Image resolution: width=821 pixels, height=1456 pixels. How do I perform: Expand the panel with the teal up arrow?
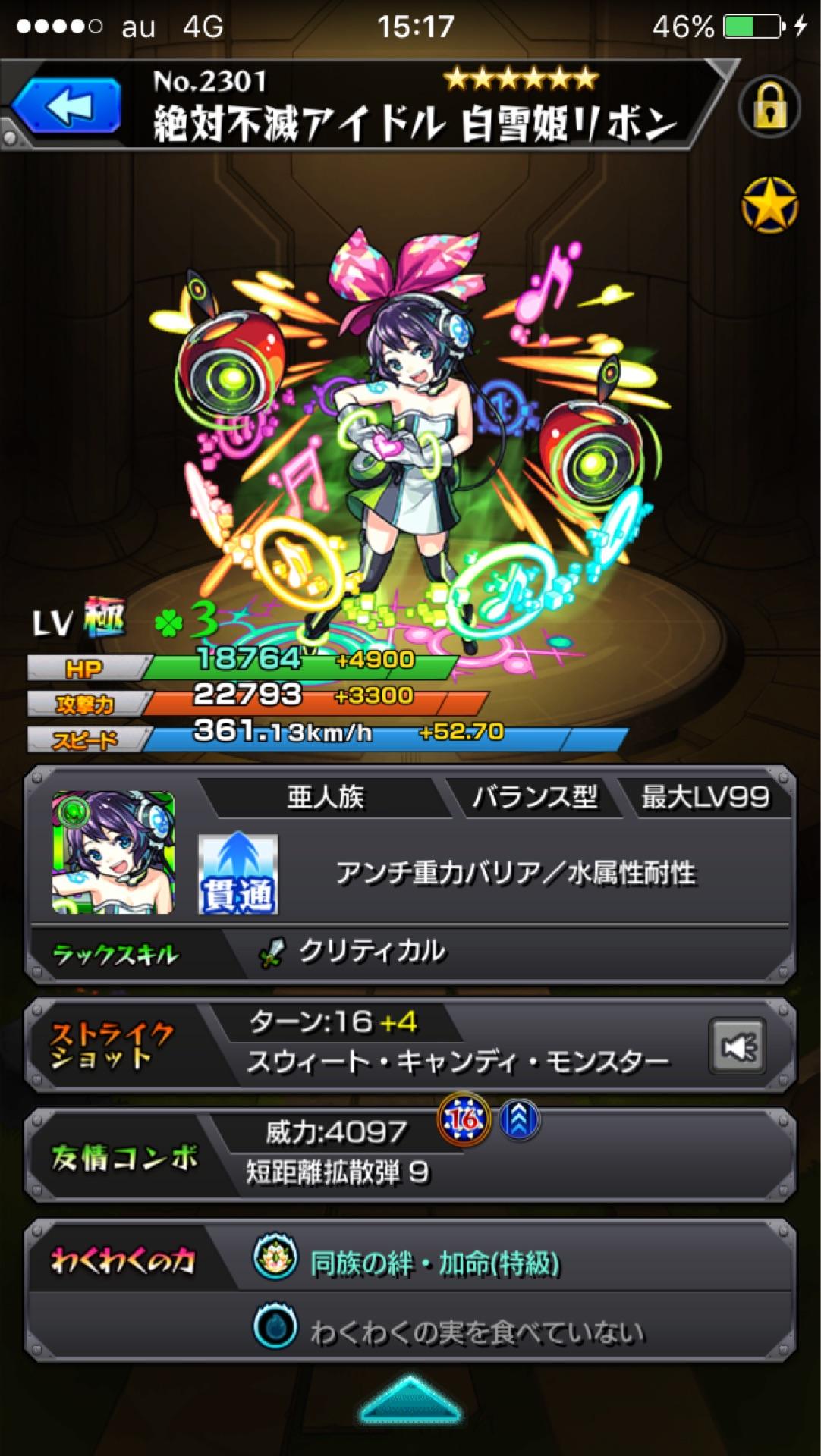pyautogui.click(x=410, y=1400)
